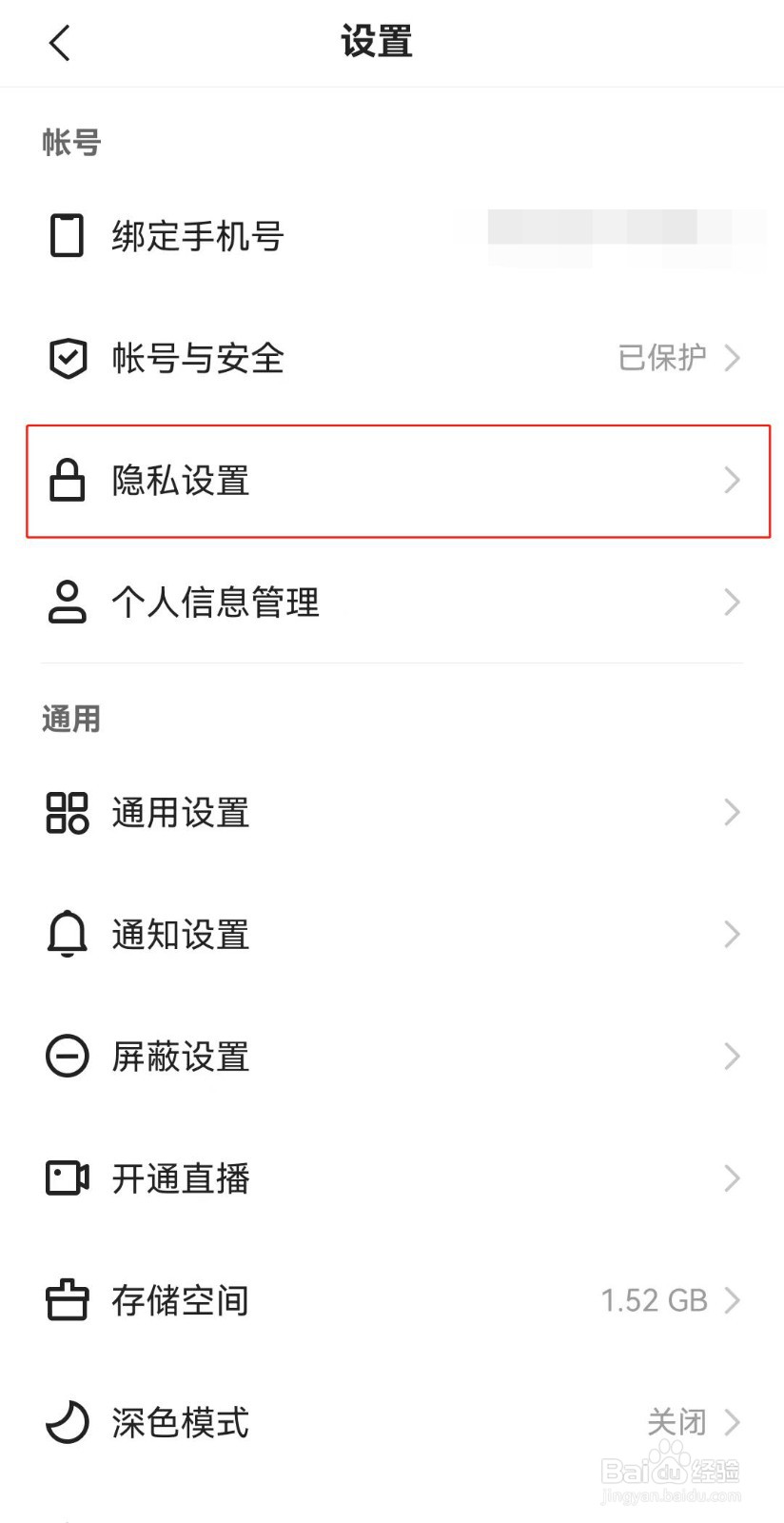Tap the moon icon for 深色模式
Viewport: 784px width, 1523px height.
[66, 1423]
